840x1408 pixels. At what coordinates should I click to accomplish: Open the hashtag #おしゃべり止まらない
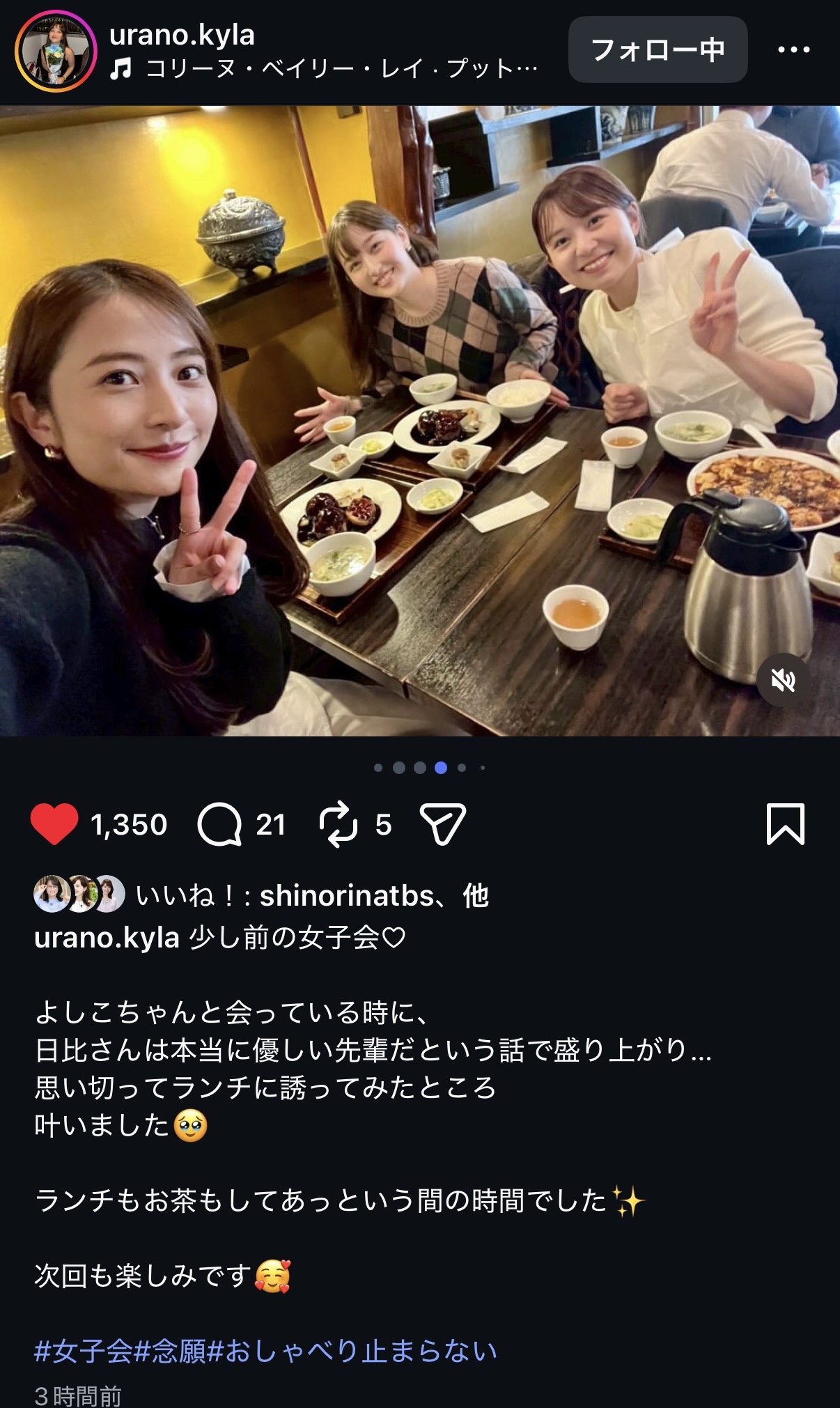(353, 1351)
